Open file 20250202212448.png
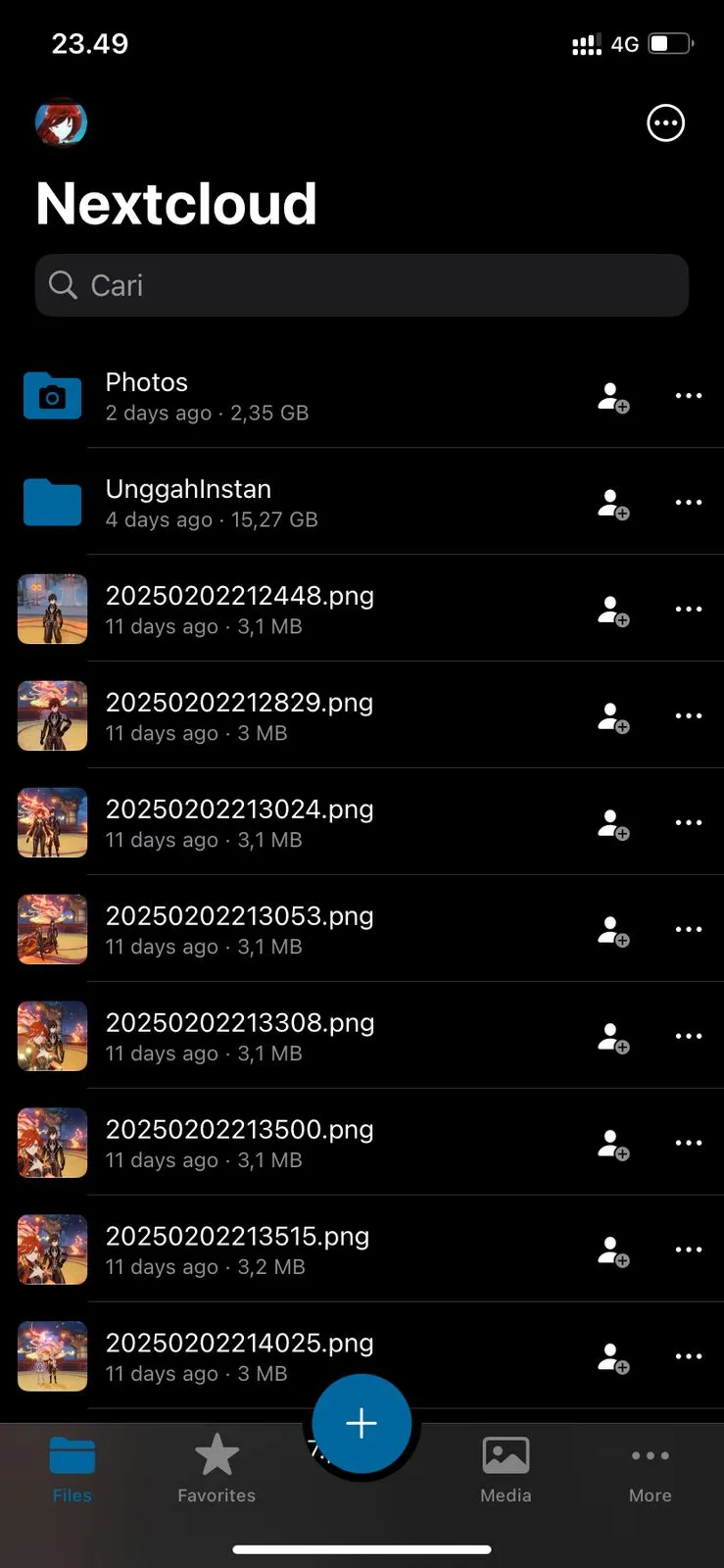The height and width of the screenshot is (1568, 724). point(239,609)
